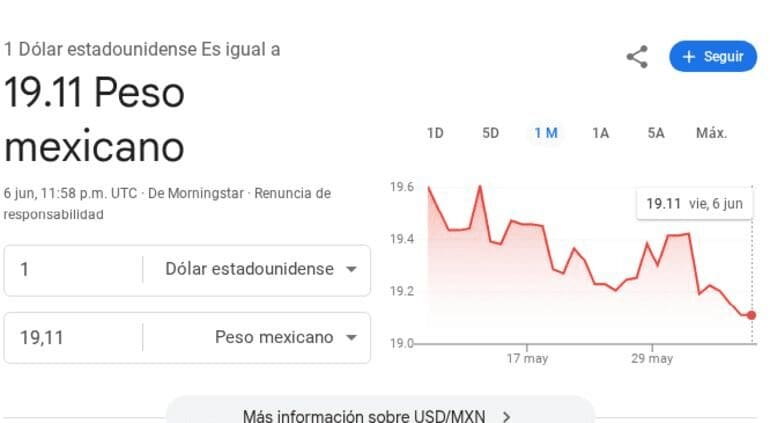
Task: Tap the Seguir follow button
Action: pyautogui.click(x=712, y=57)
